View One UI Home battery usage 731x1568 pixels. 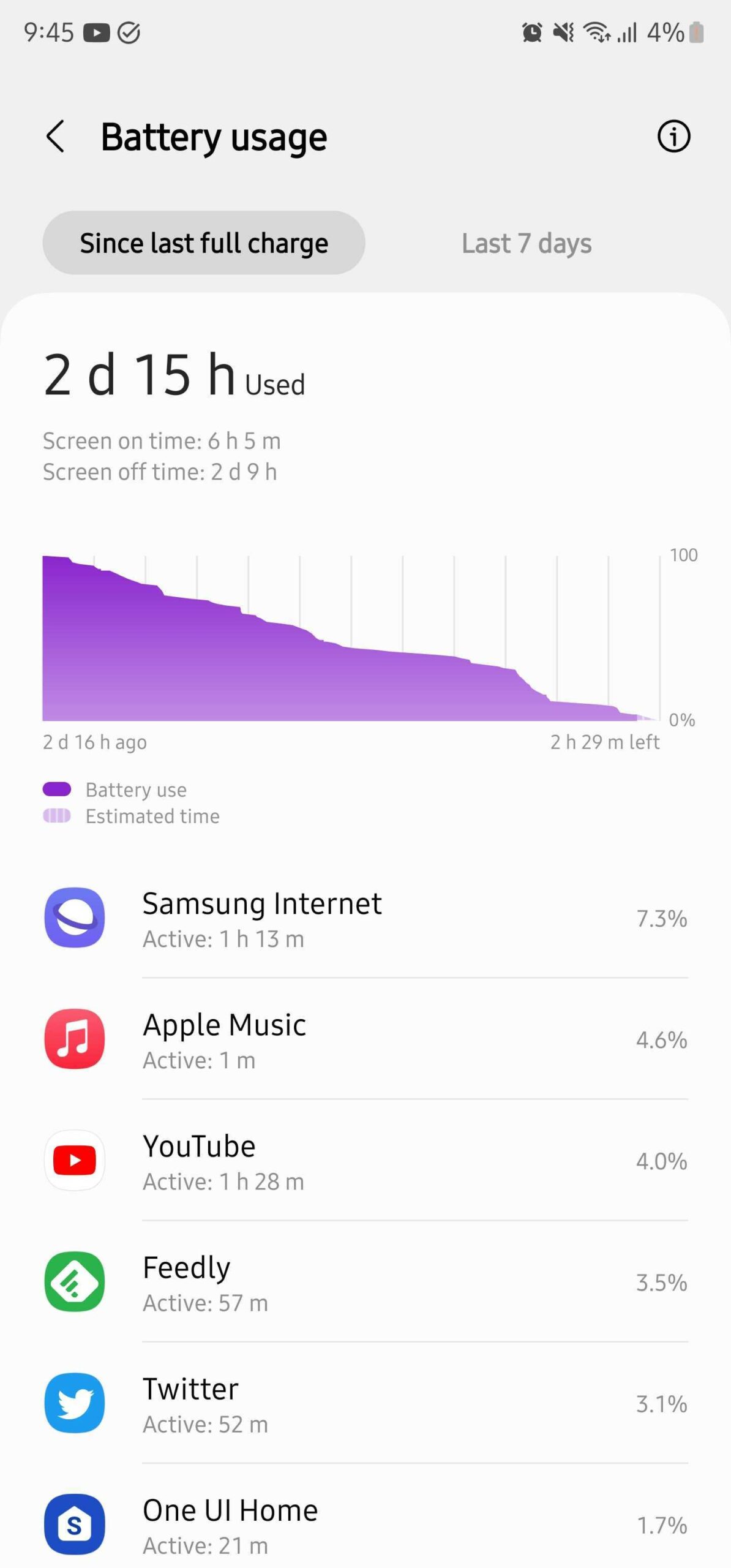click(365, 1523)
